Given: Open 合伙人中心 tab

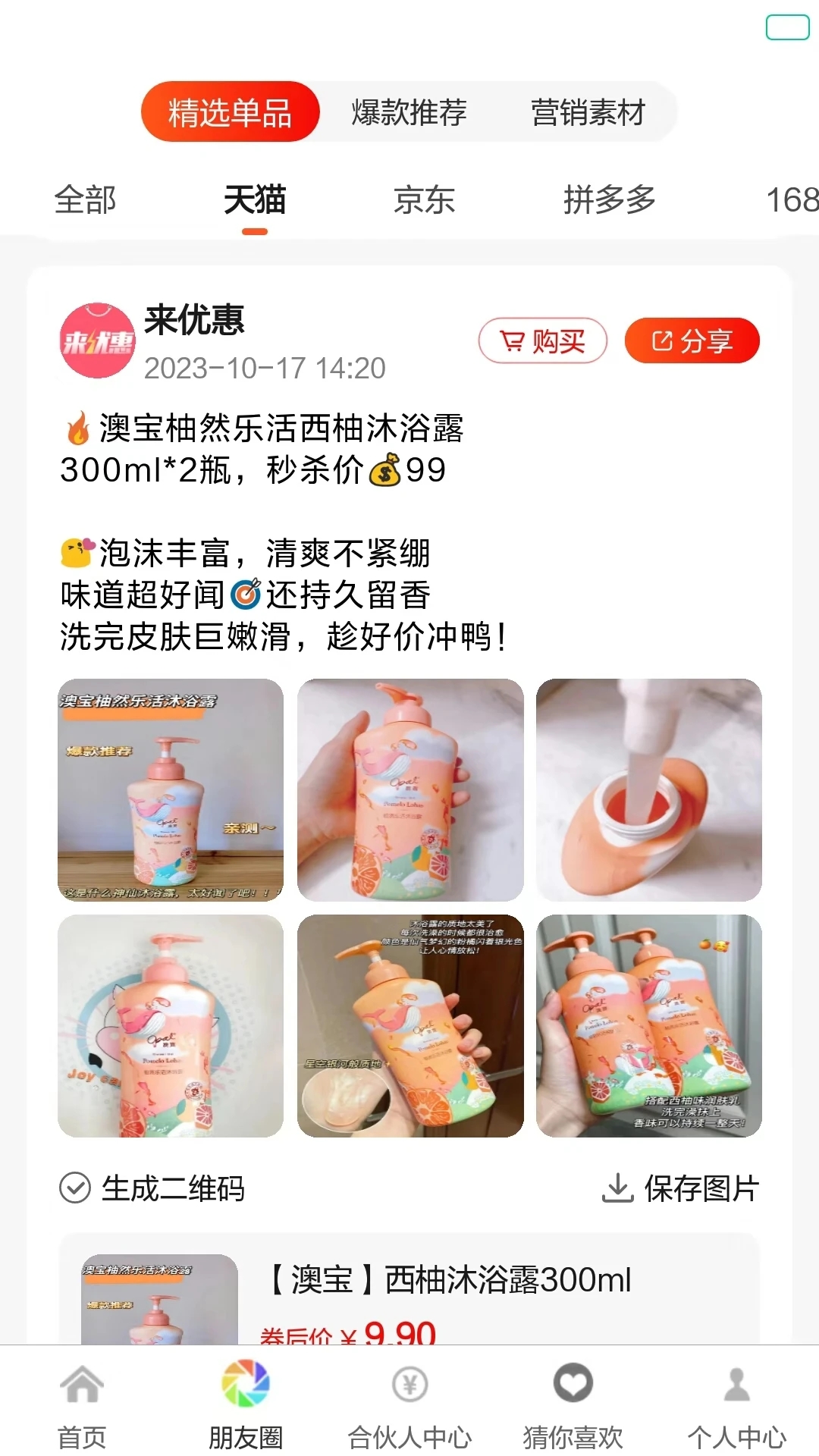Looking at the screenshot, I should 409,1403.
